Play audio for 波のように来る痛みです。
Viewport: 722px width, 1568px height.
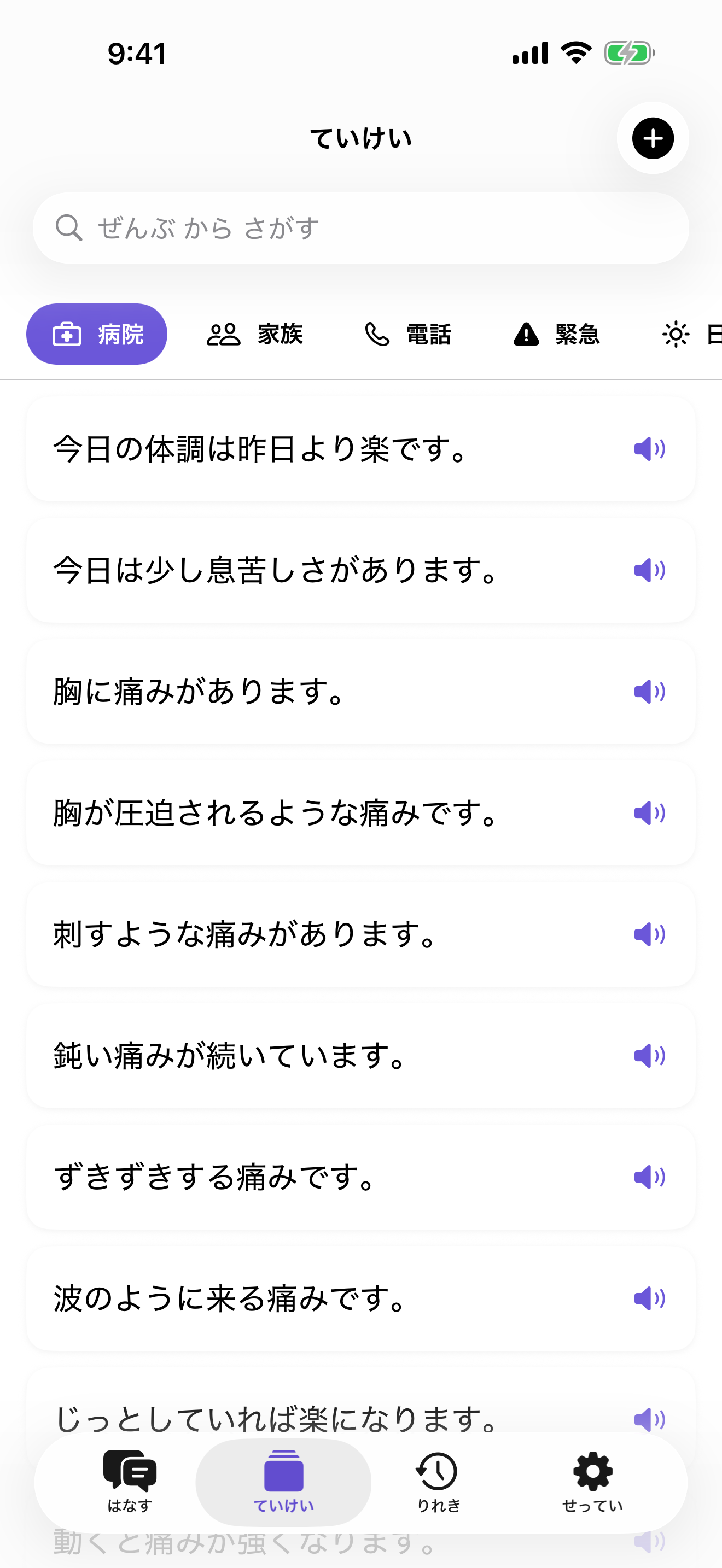pos(650,1298)
